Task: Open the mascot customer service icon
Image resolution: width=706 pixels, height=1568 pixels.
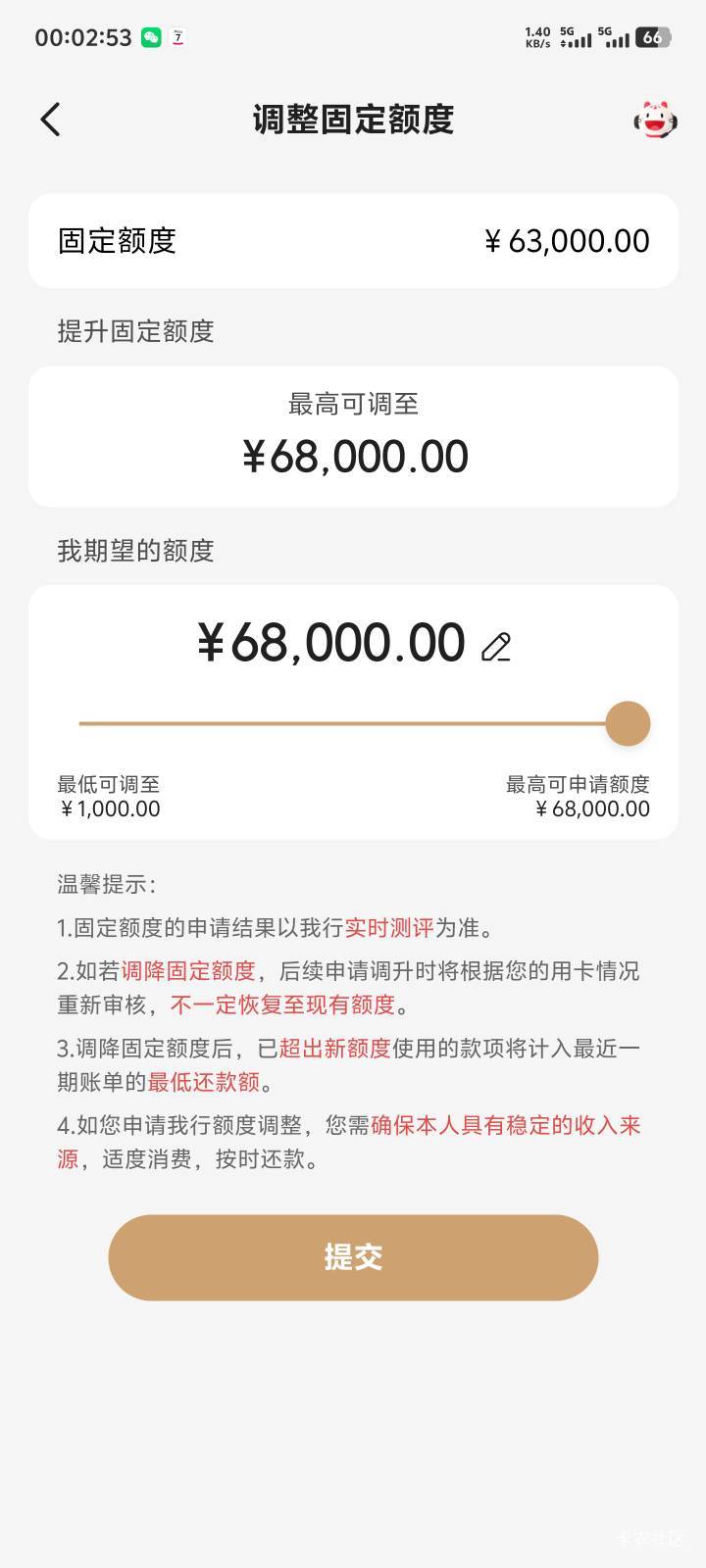Action: click(655, 120)
